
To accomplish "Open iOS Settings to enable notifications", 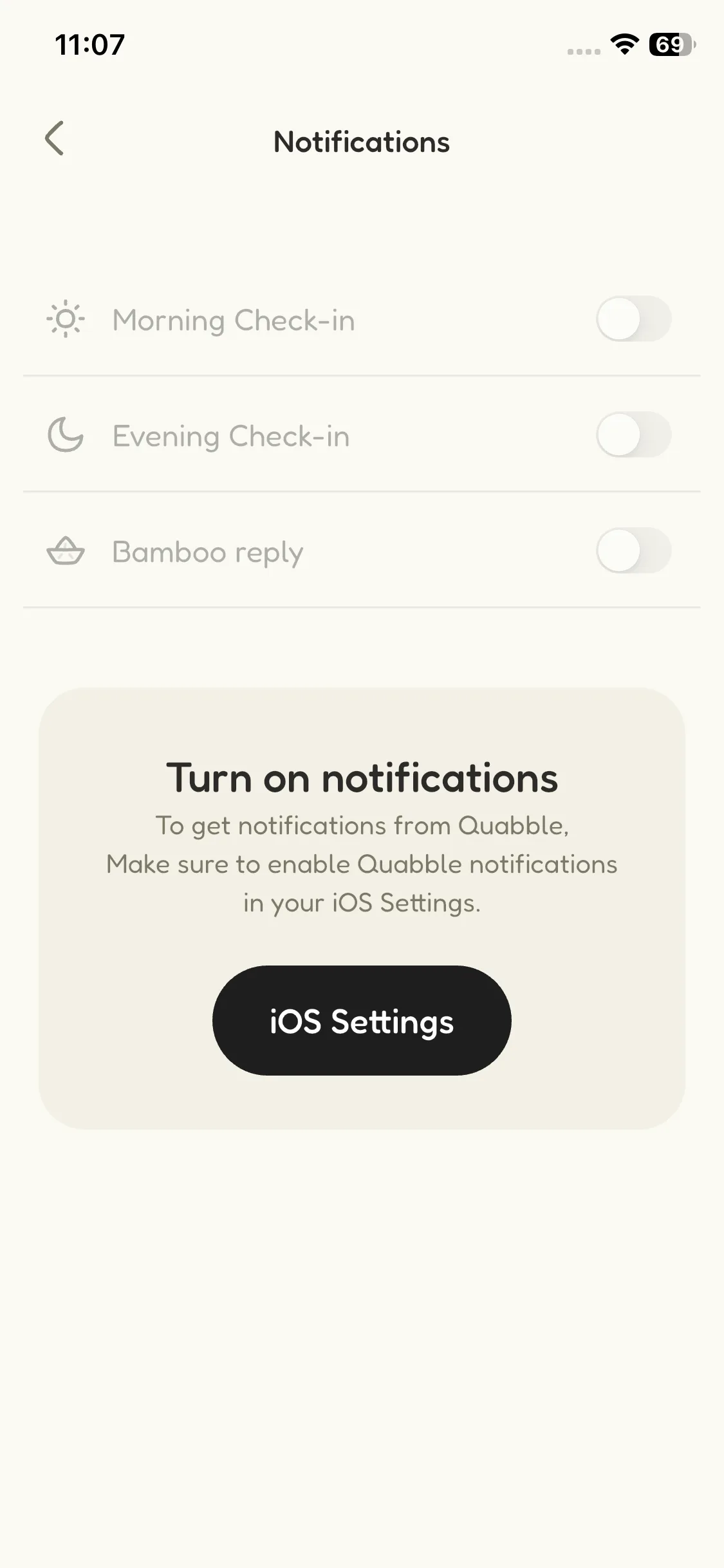I will point(362,1021).
